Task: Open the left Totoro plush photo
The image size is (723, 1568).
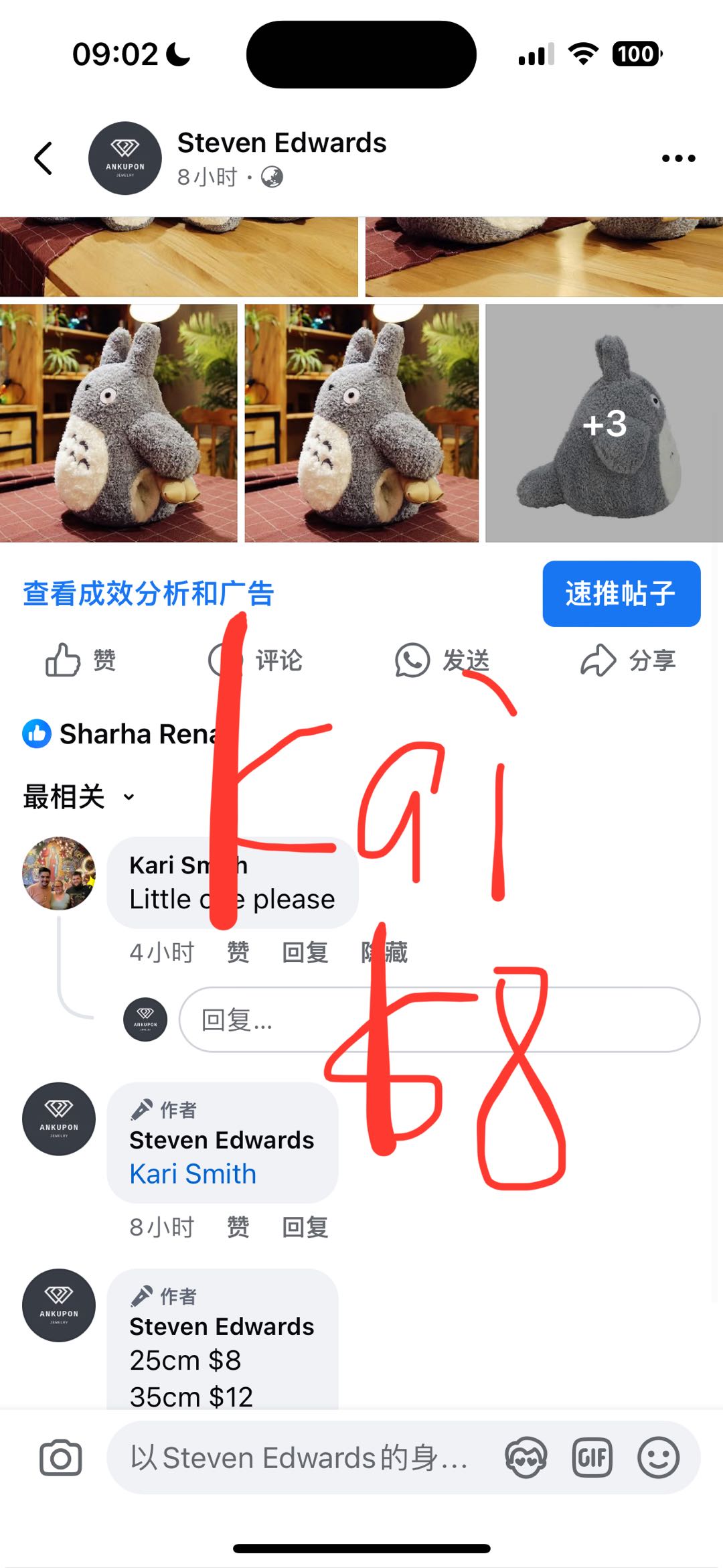Action: tap(120, 422)
